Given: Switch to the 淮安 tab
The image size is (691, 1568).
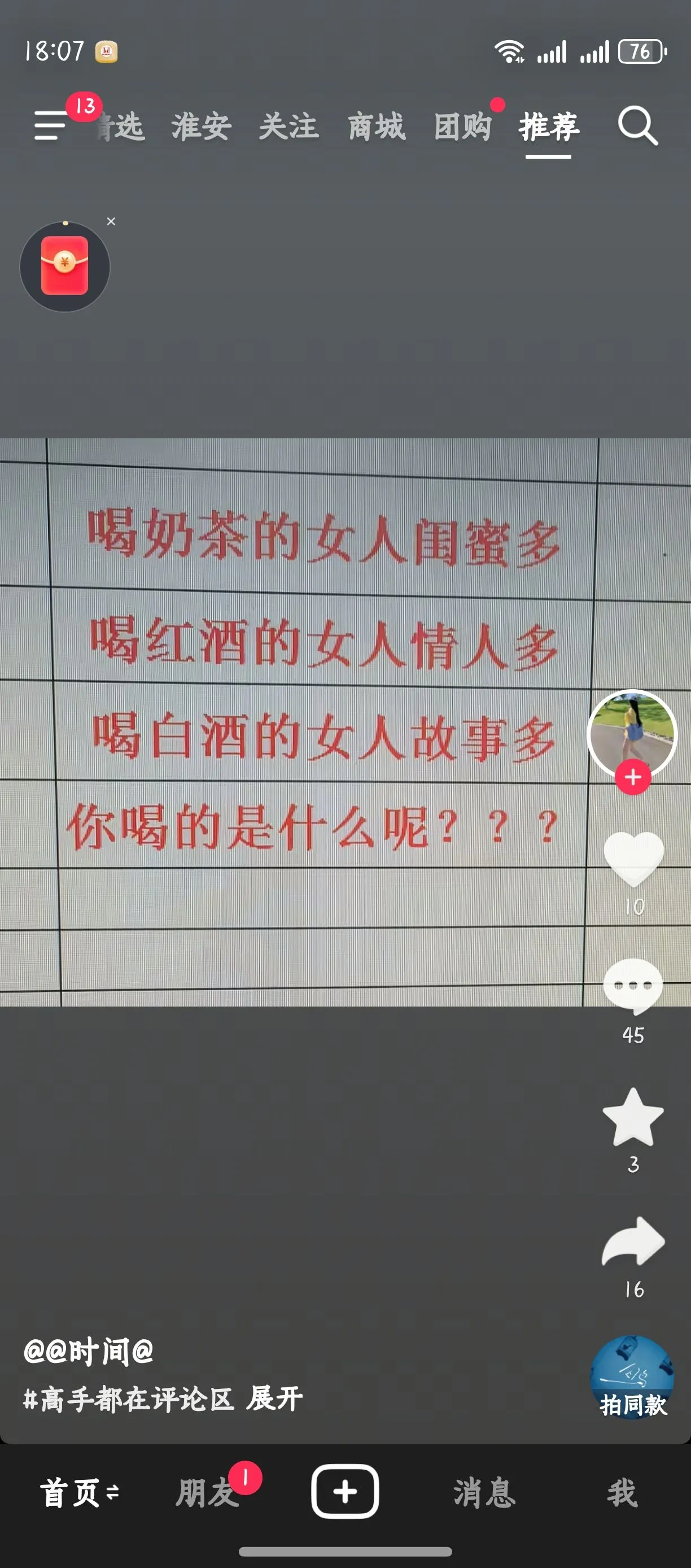Looking at the screenshot, I should click(202, 127).
